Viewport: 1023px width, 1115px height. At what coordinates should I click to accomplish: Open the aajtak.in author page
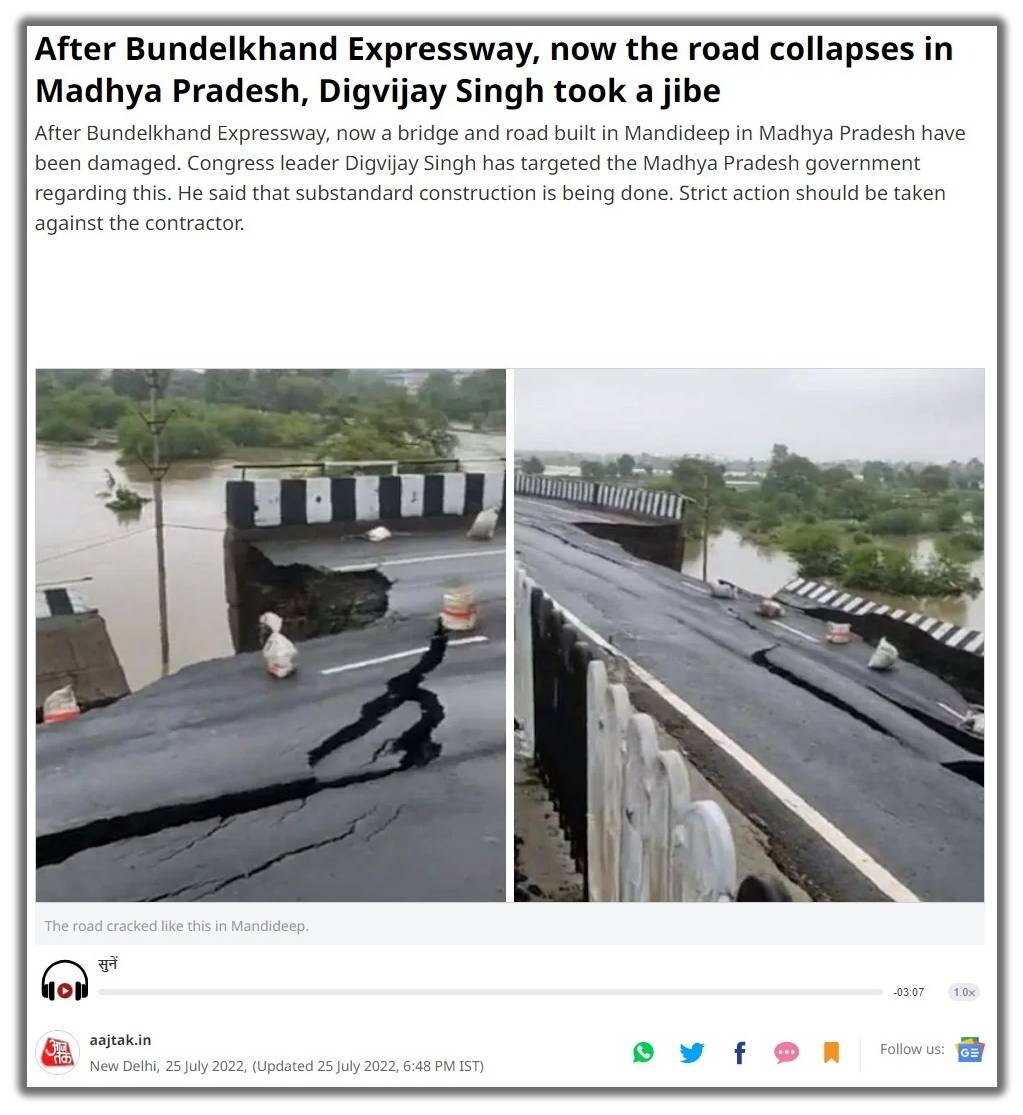click(x=120, y=1040)
